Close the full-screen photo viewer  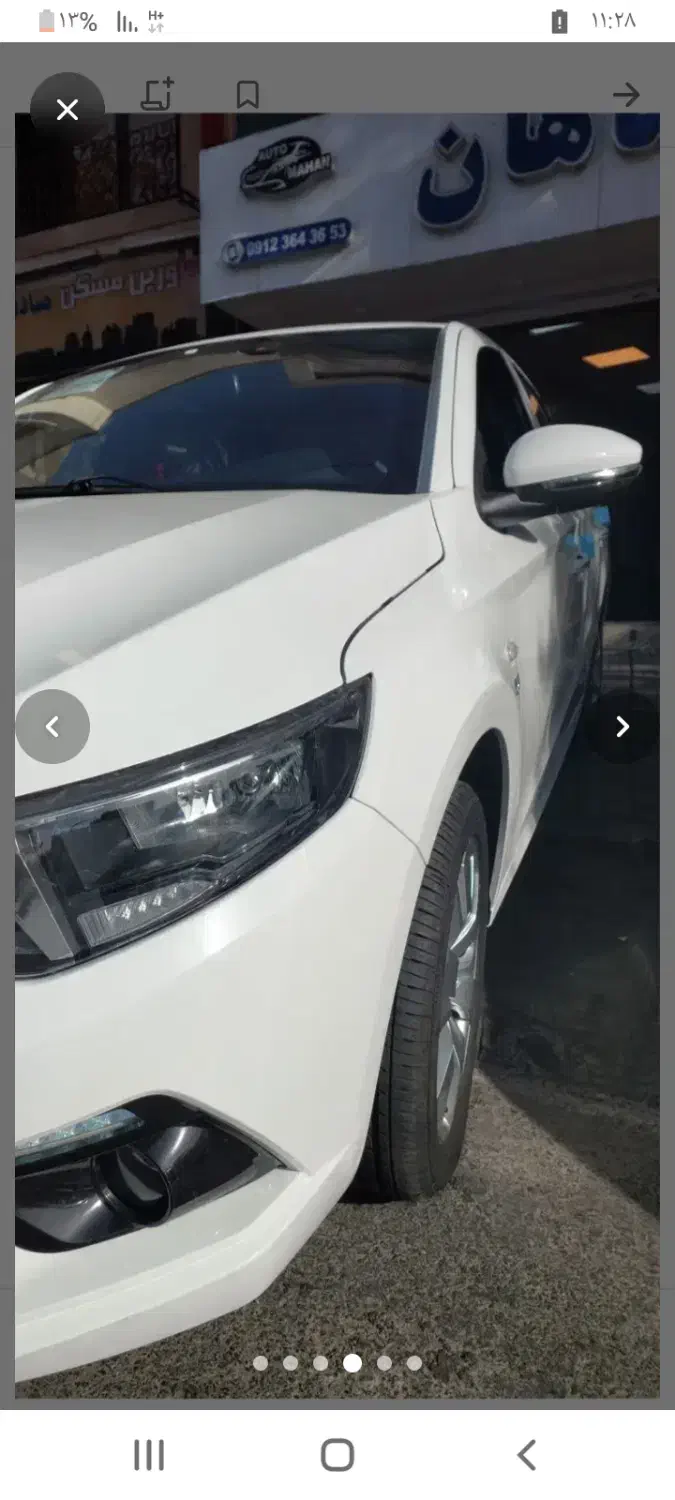(x=67, y=110)
